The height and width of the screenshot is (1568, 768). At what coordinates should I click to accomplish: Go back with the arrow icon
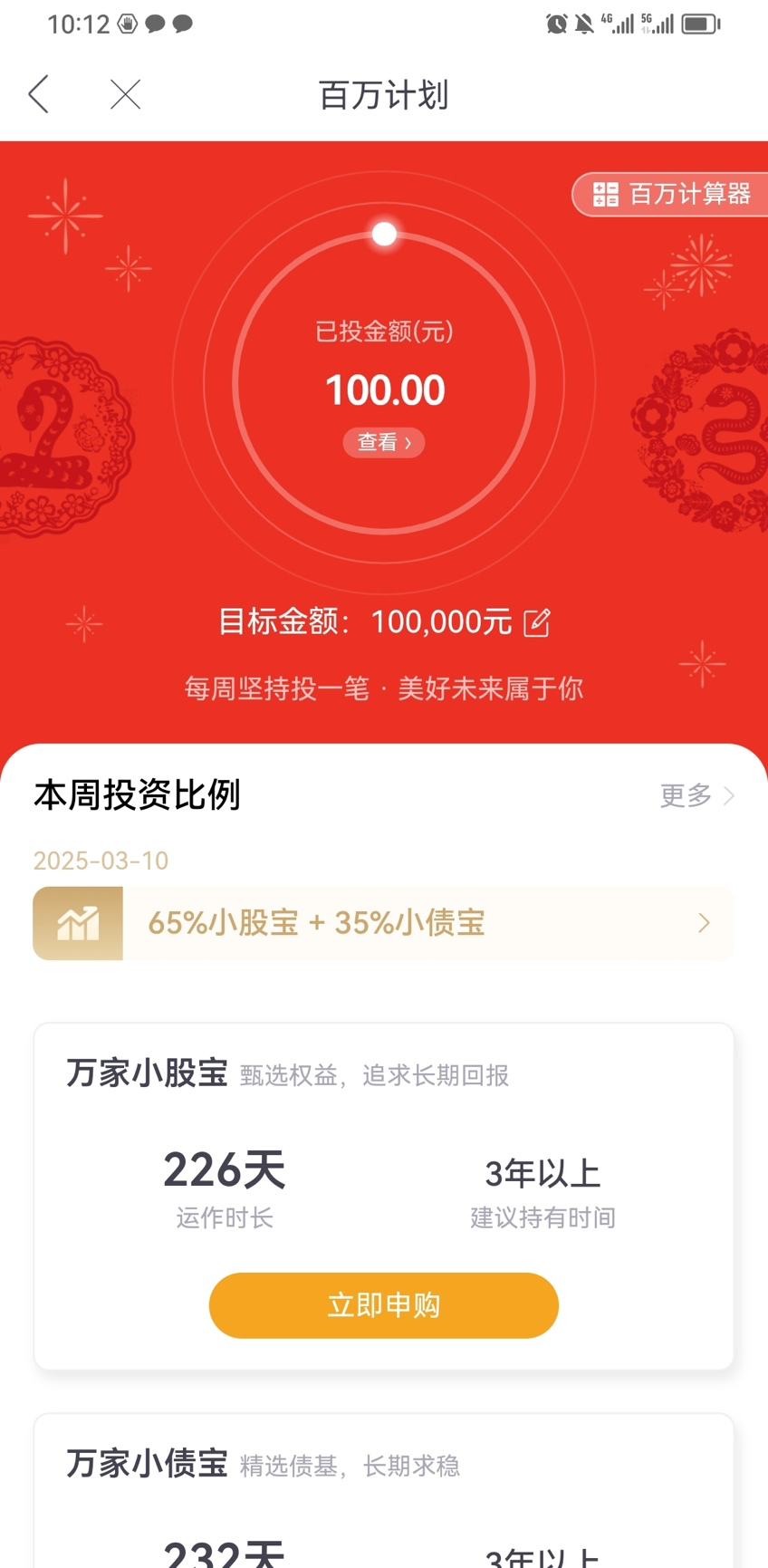38,94
